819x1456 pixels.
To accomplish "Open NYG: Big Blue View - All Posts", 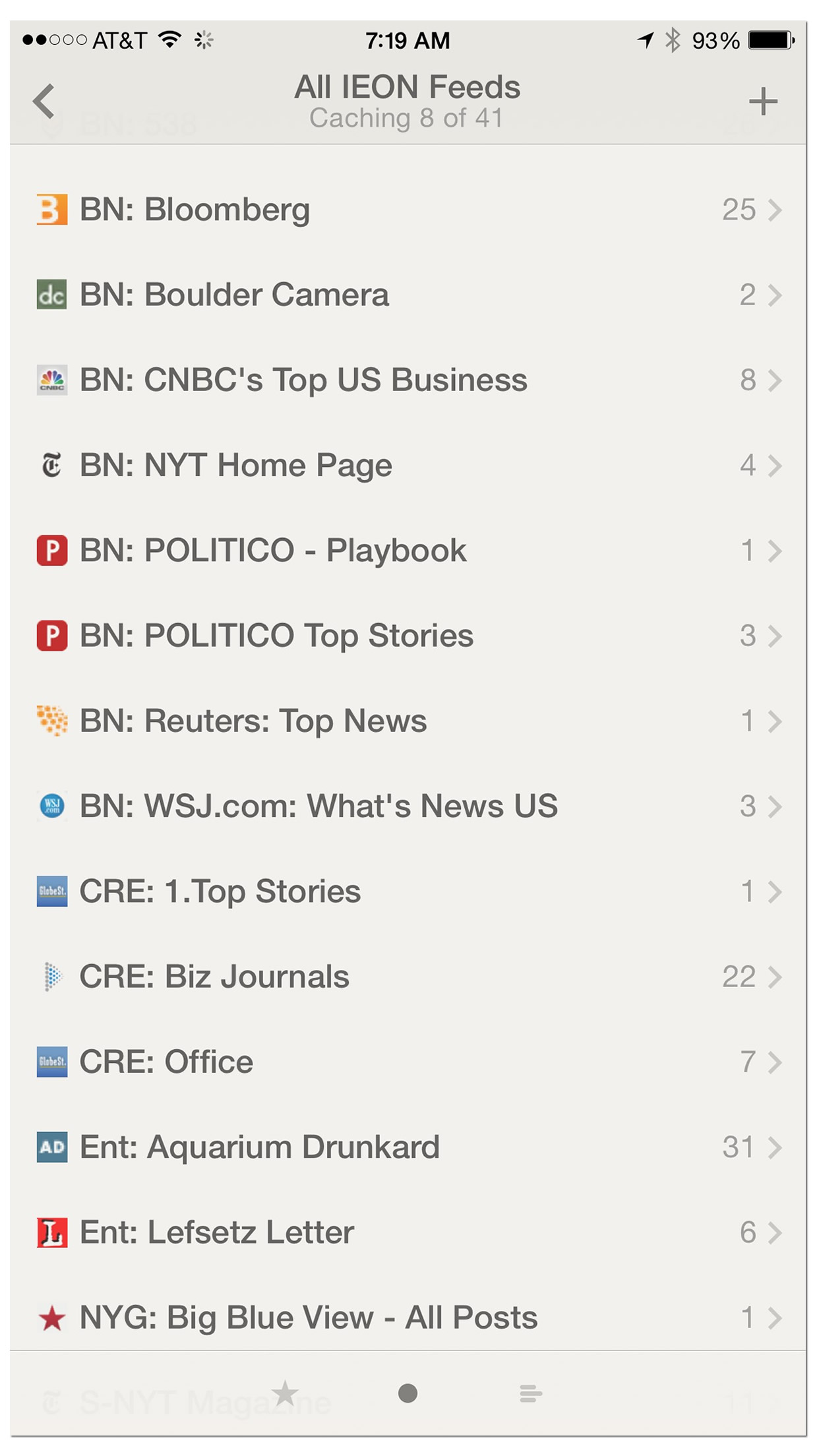I will [x=408, y=1318].
